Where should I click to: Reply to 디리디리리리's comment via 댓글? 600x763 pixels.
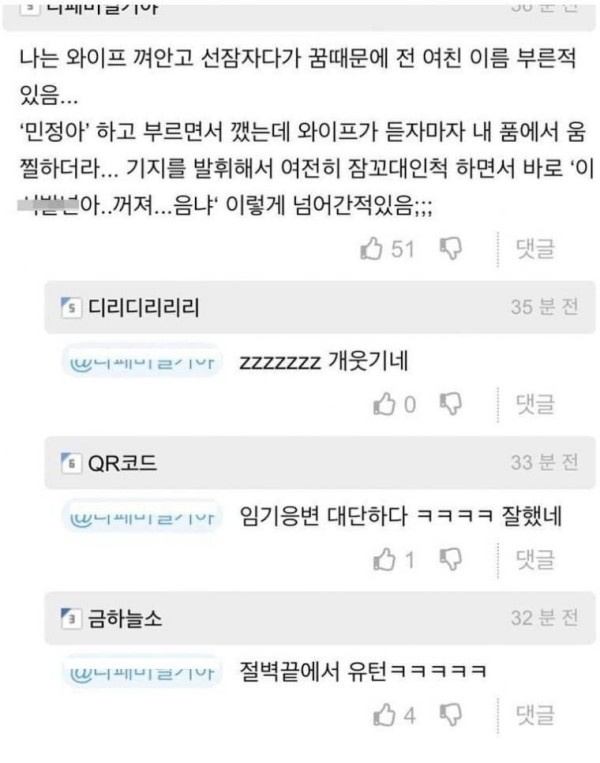[534, 403]
